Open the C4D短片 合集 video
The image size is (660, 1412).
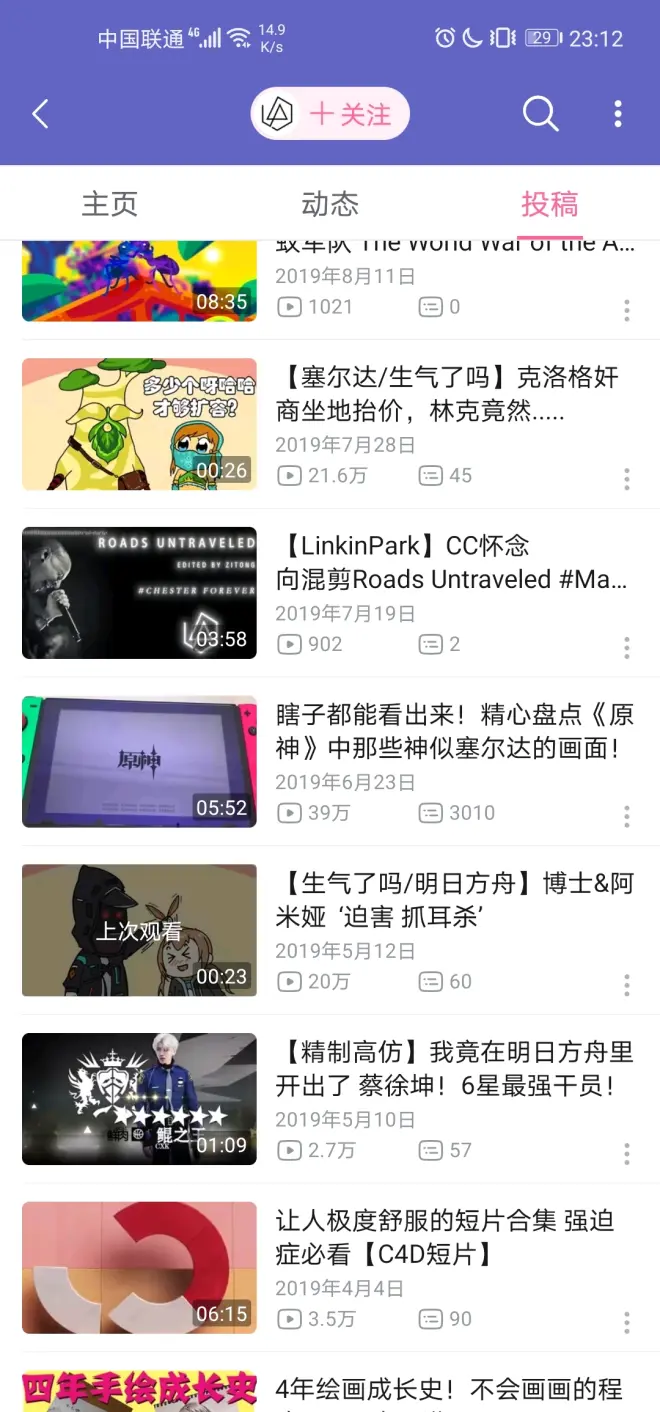(447, 1237)
